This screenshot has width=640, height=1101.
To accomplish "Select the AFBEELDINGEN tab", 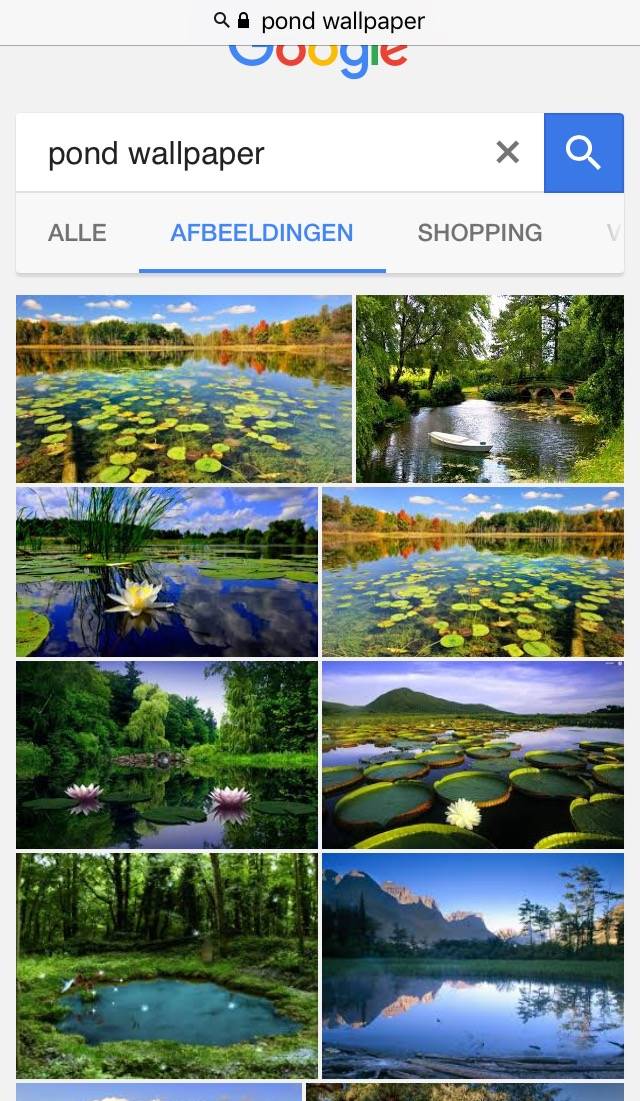I will (262, 233).
